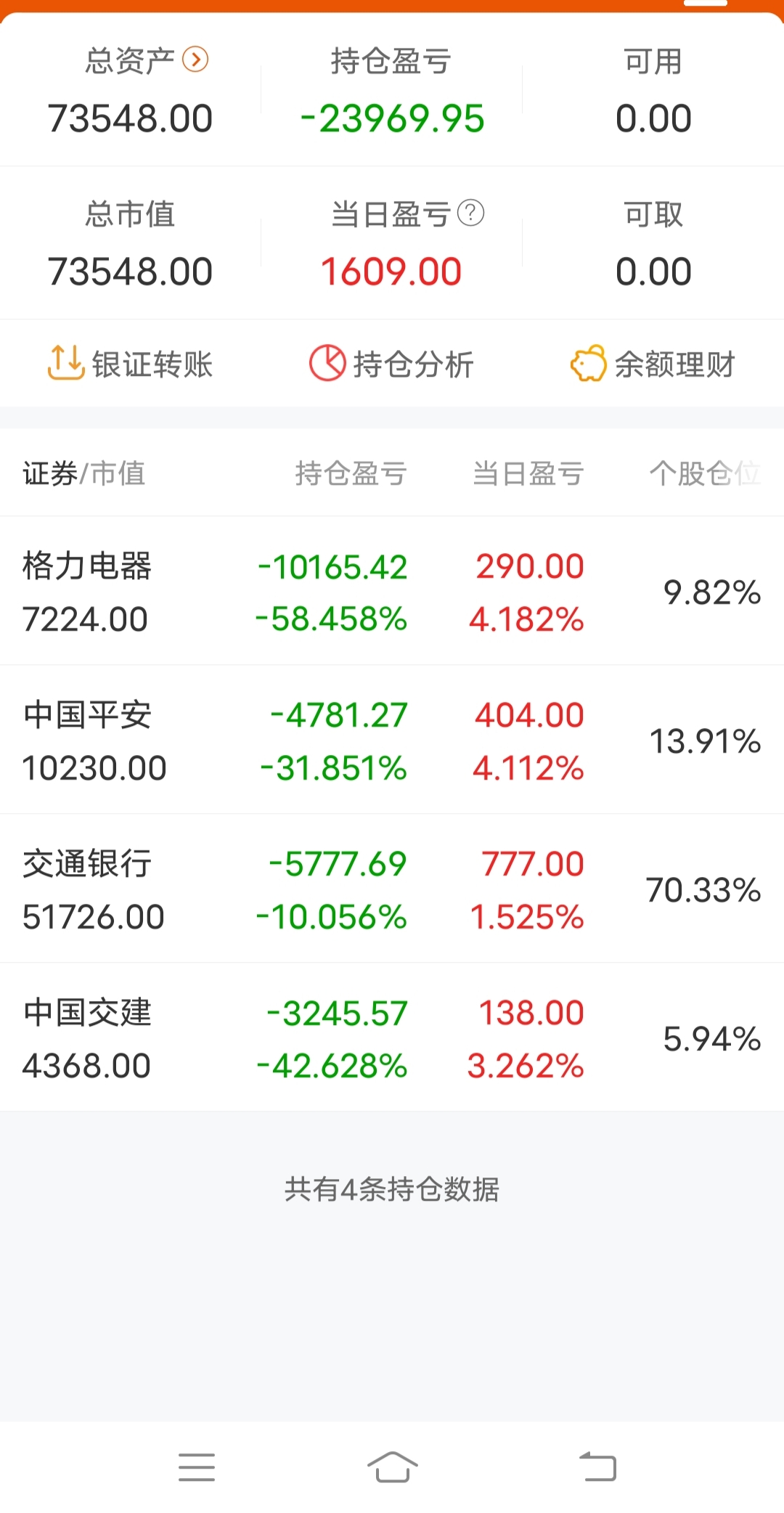Toggle the 证券/市值 column header

pyautogui.click(x=84, y=473)
